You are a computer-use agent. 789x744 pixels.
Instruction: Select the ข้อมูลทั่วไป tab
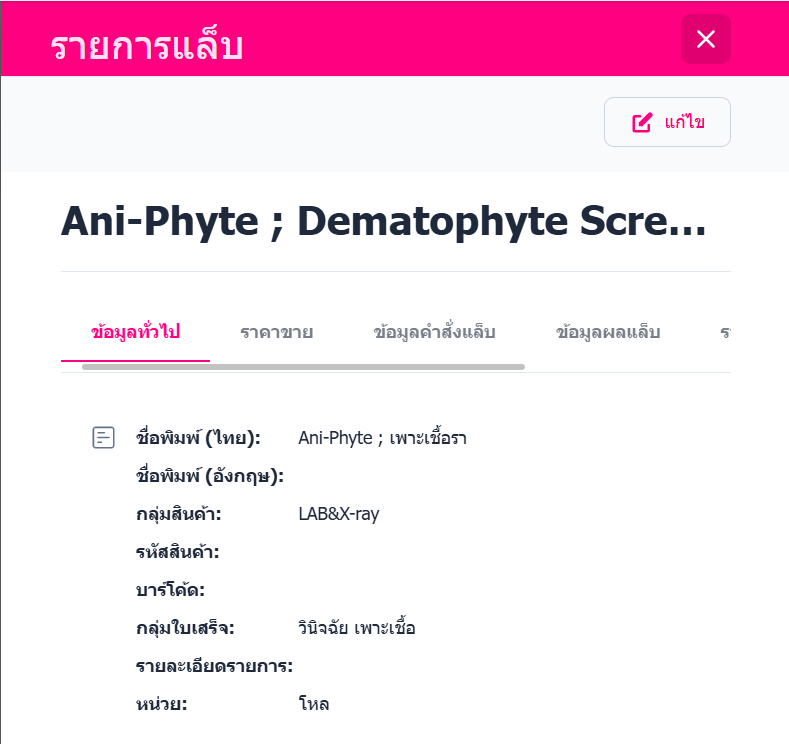click(135, 332)
